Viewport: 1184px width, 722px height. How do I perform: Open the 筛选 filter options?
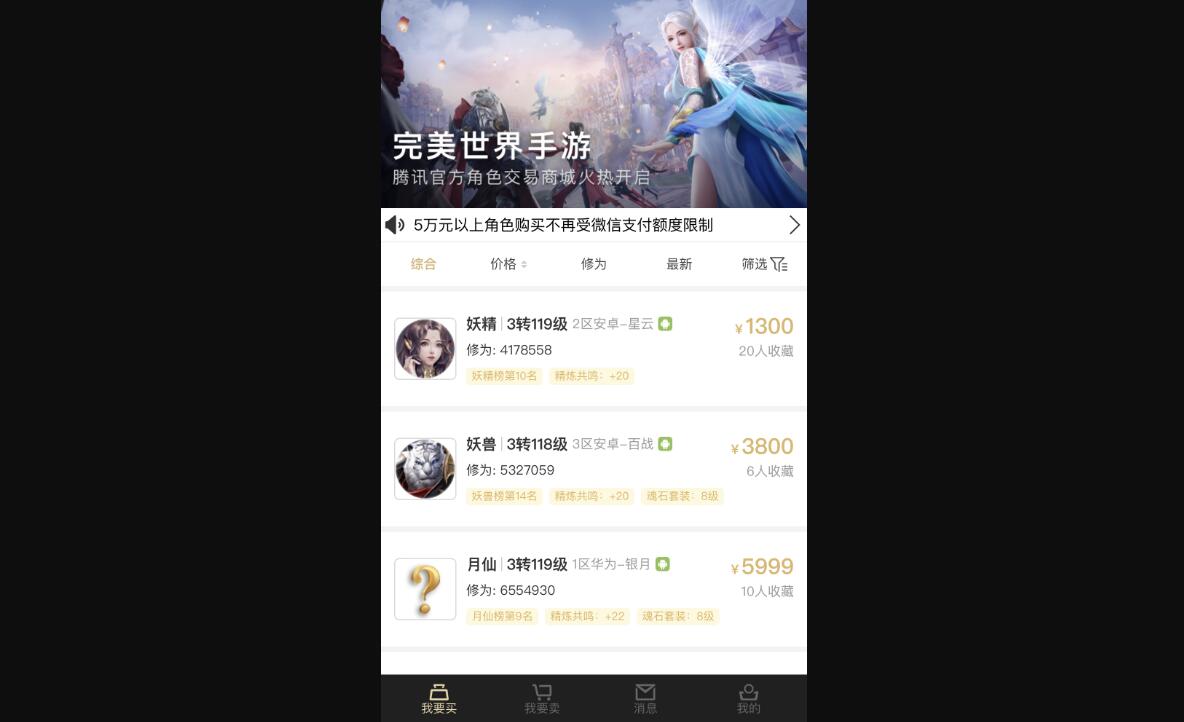tap(764, 264)
